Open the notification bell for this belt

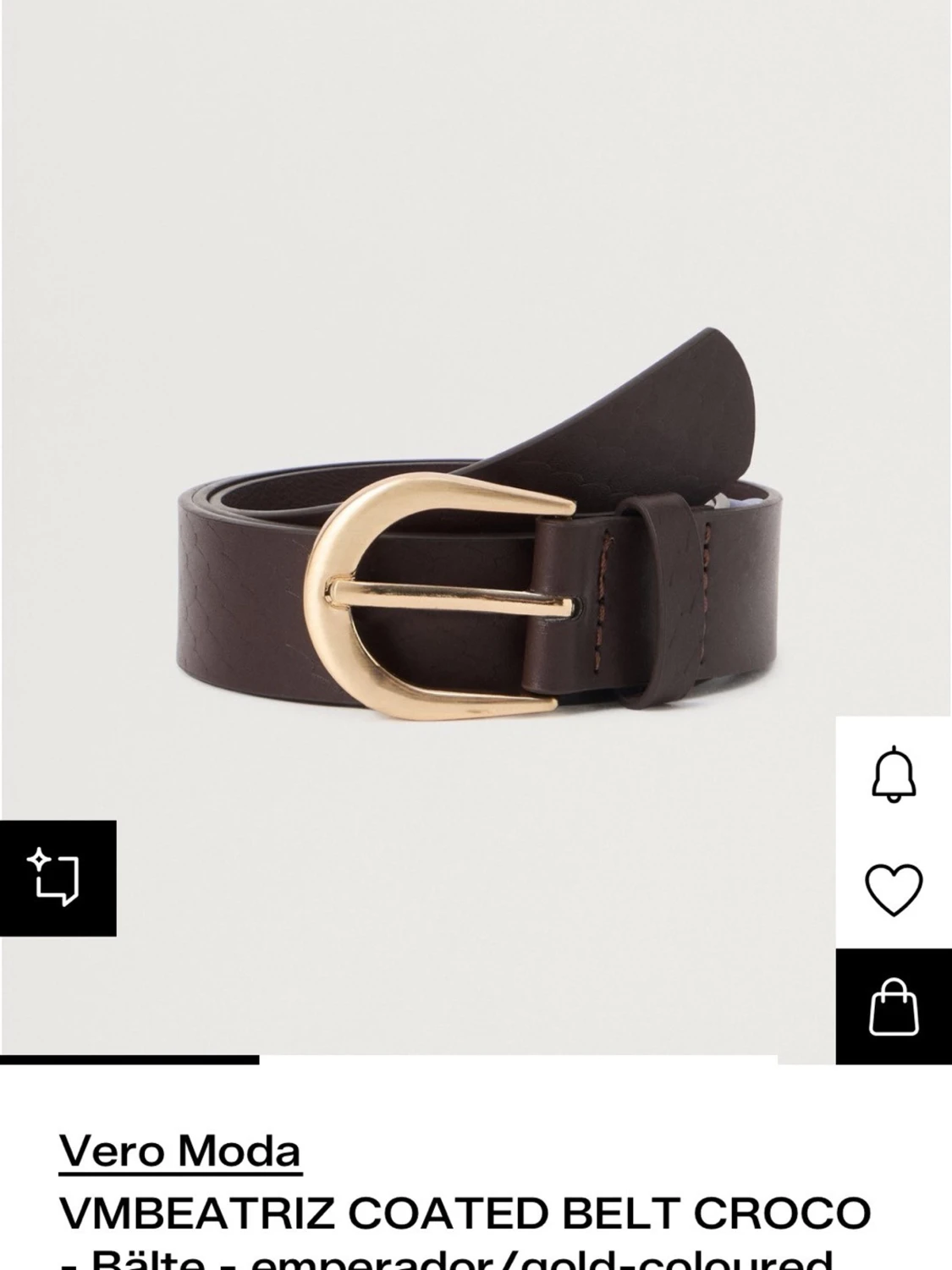click(894, 774)
